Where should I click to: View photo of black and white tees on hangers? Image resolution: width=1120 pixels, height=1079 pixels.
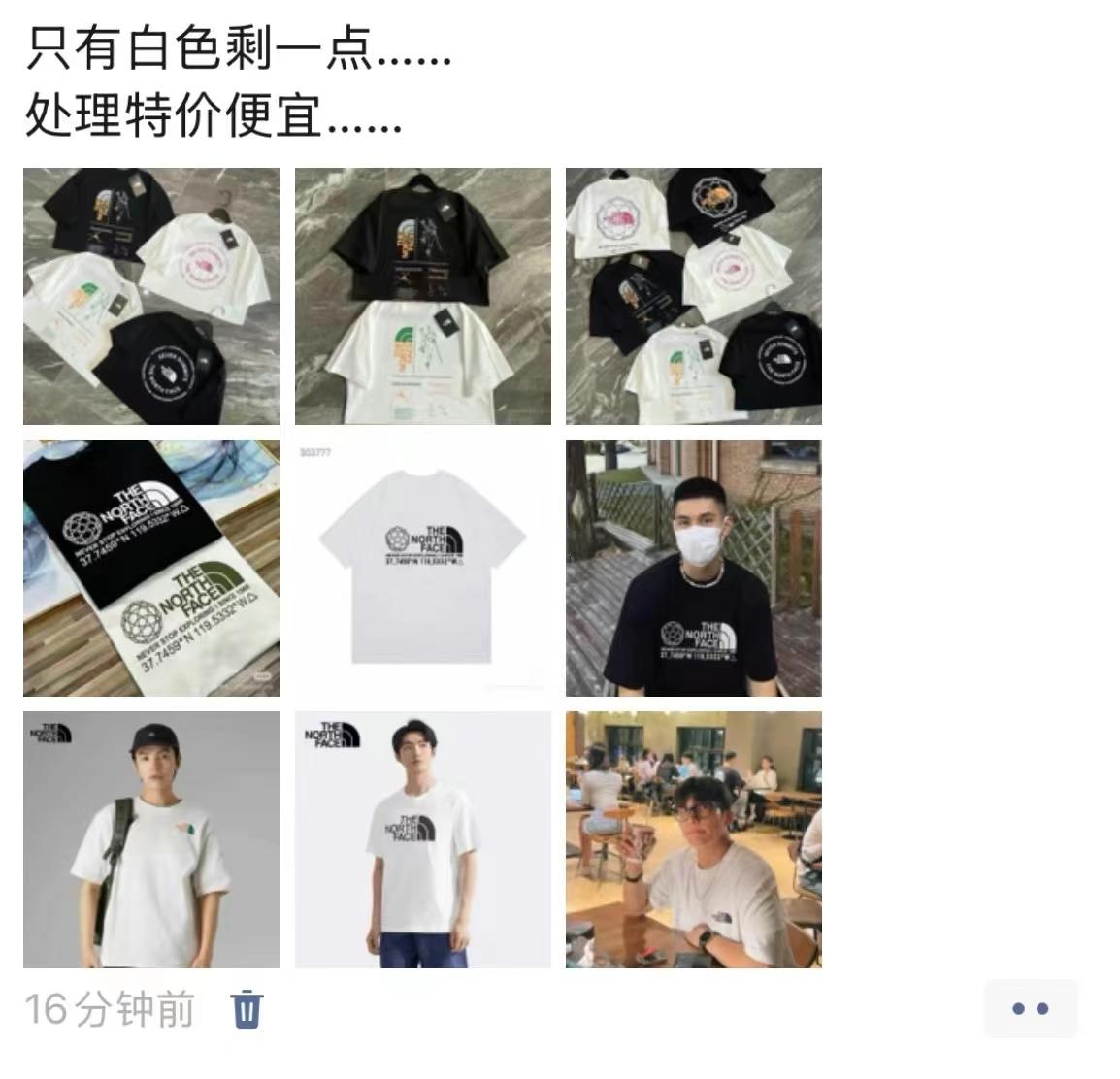(422, 296)
